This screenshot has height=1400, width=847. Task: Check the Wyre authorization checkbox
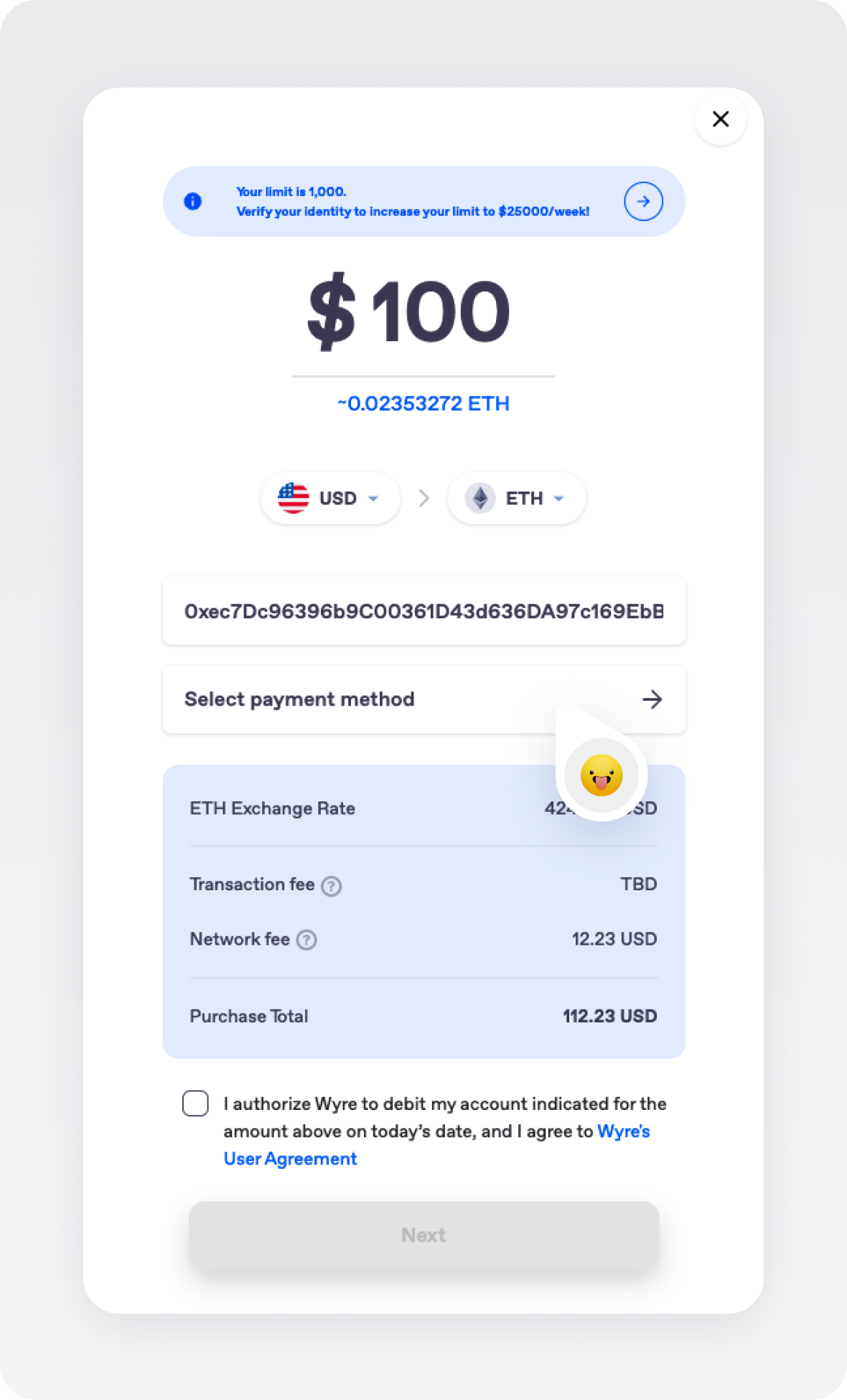(x=195, y=1103)
